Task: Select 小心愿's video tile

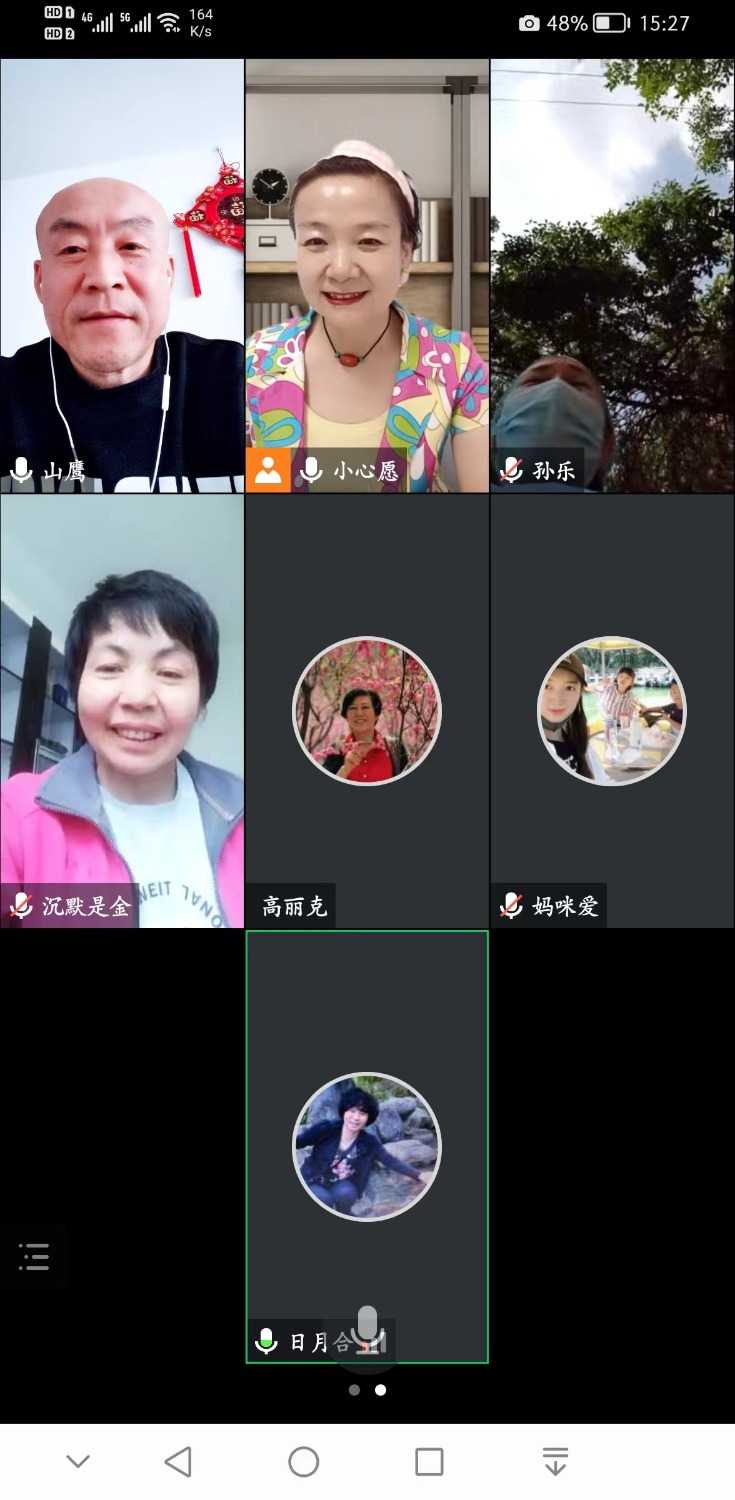Action: pyautogui.click(x=367, y=275)
